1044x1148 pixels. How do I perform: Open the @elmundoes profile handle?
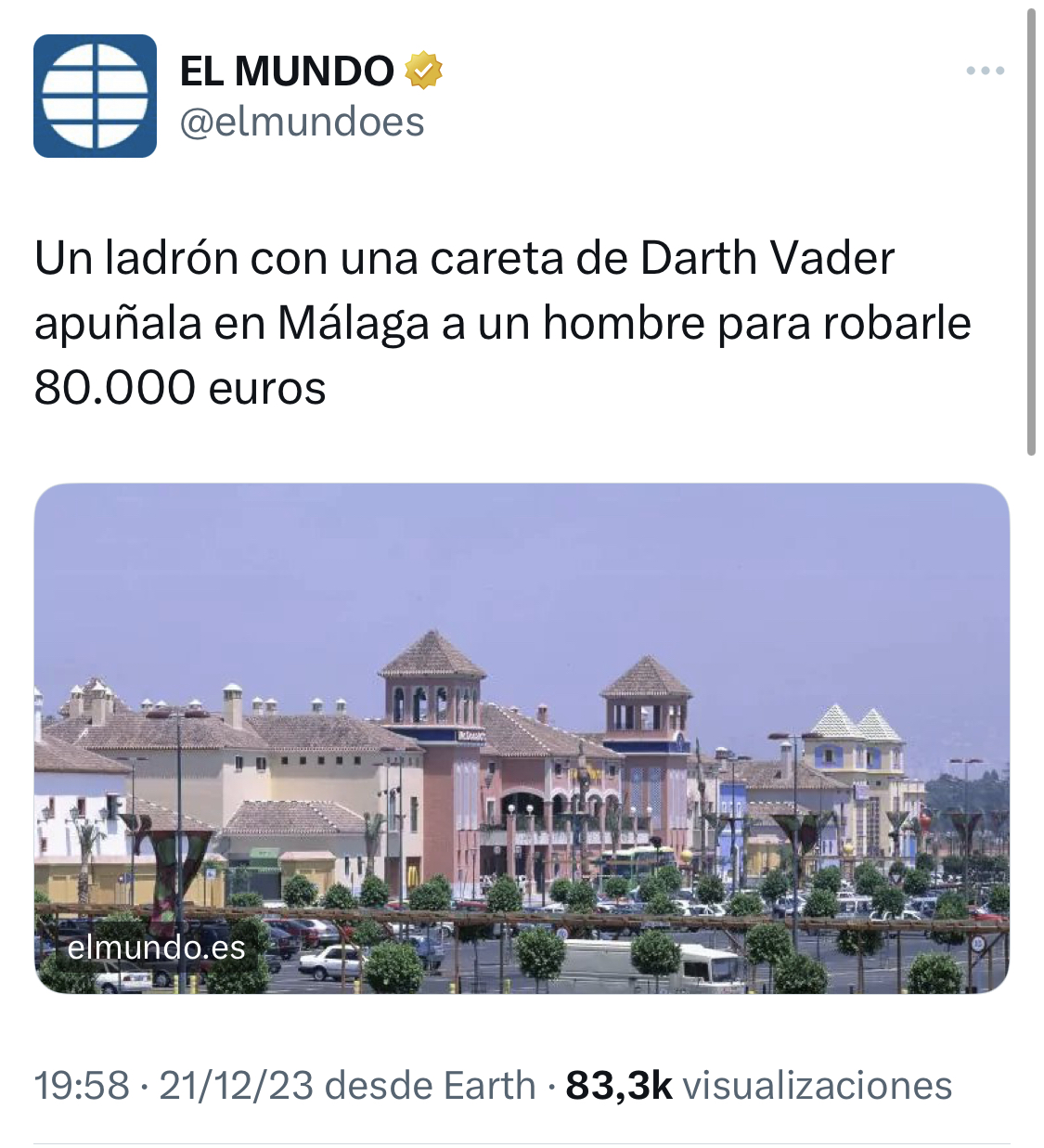302,123
